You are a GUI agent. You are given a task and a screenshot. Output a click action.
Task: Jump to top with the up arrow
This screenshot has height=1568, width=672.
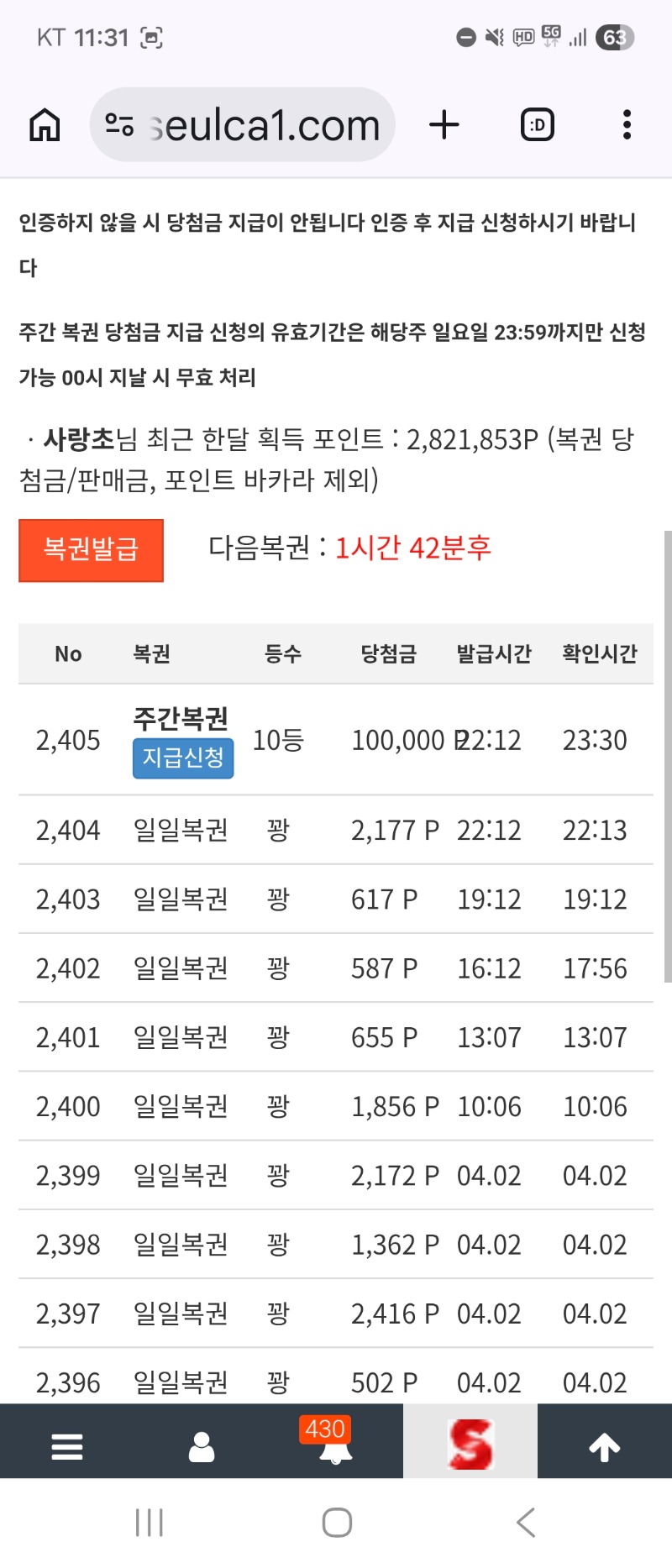pyautogui.click(x=604, y=1446)
